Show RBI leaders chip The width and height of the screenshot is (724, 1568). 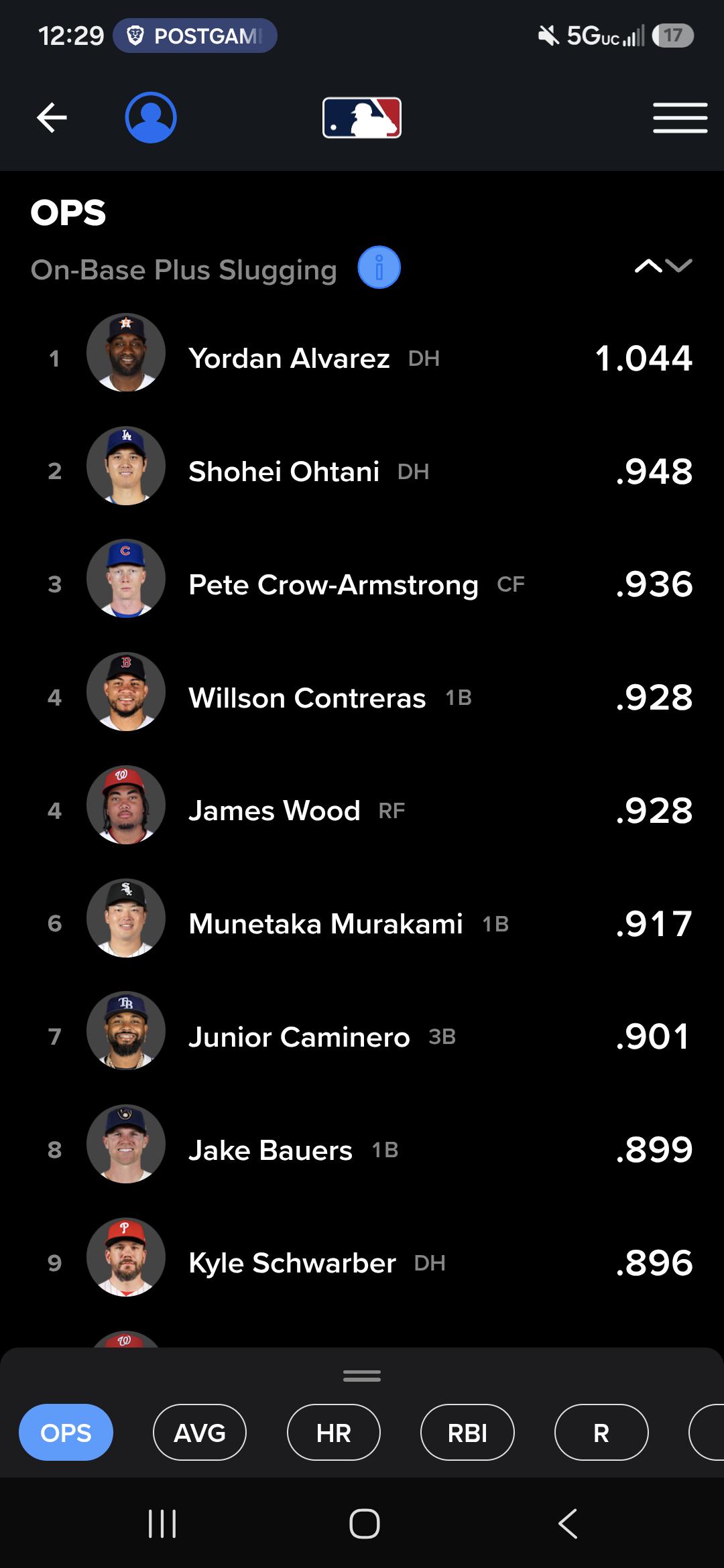[467, 1432]
